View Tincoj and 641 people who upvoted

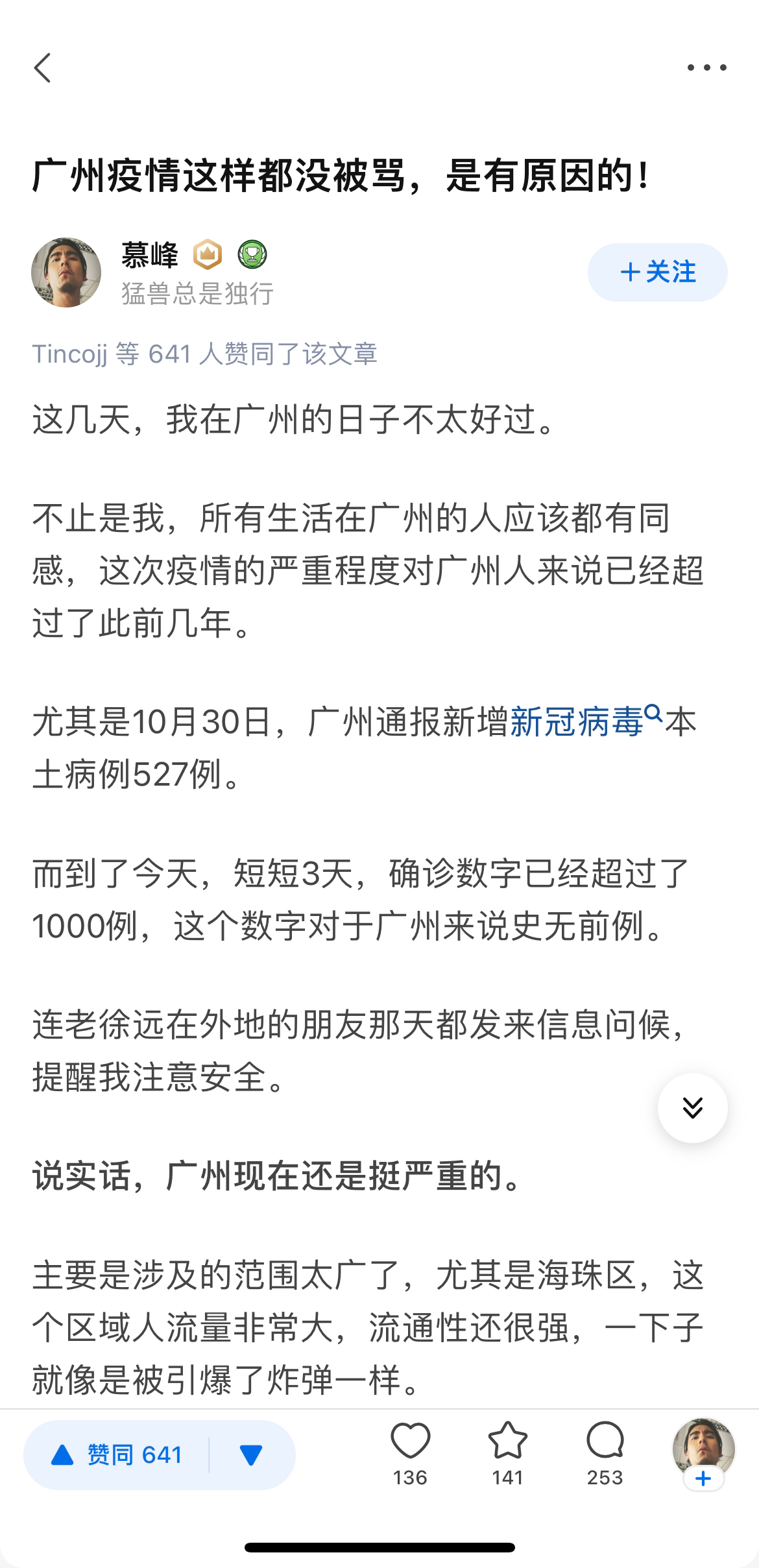point(204,354)
